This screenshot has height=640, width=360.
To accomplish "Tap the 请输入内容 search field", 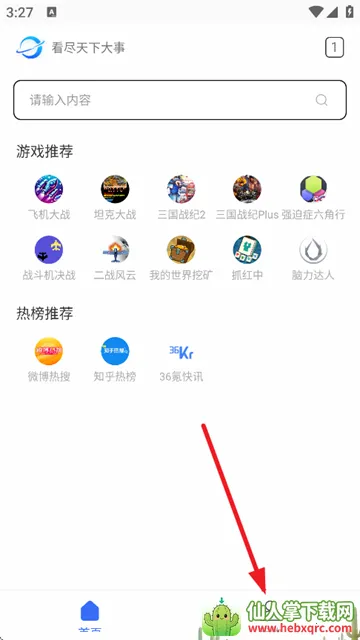I will coord(180,100).
